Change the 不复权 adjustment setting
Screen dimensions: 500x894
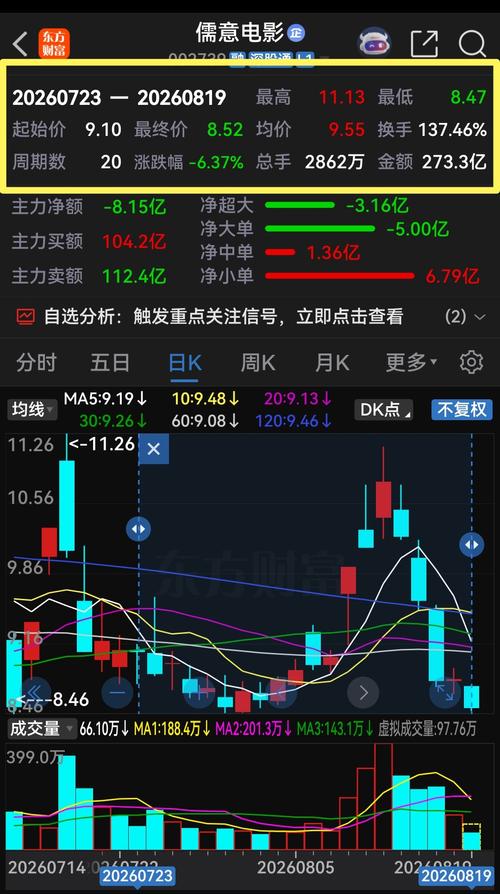tap(462, 409)
